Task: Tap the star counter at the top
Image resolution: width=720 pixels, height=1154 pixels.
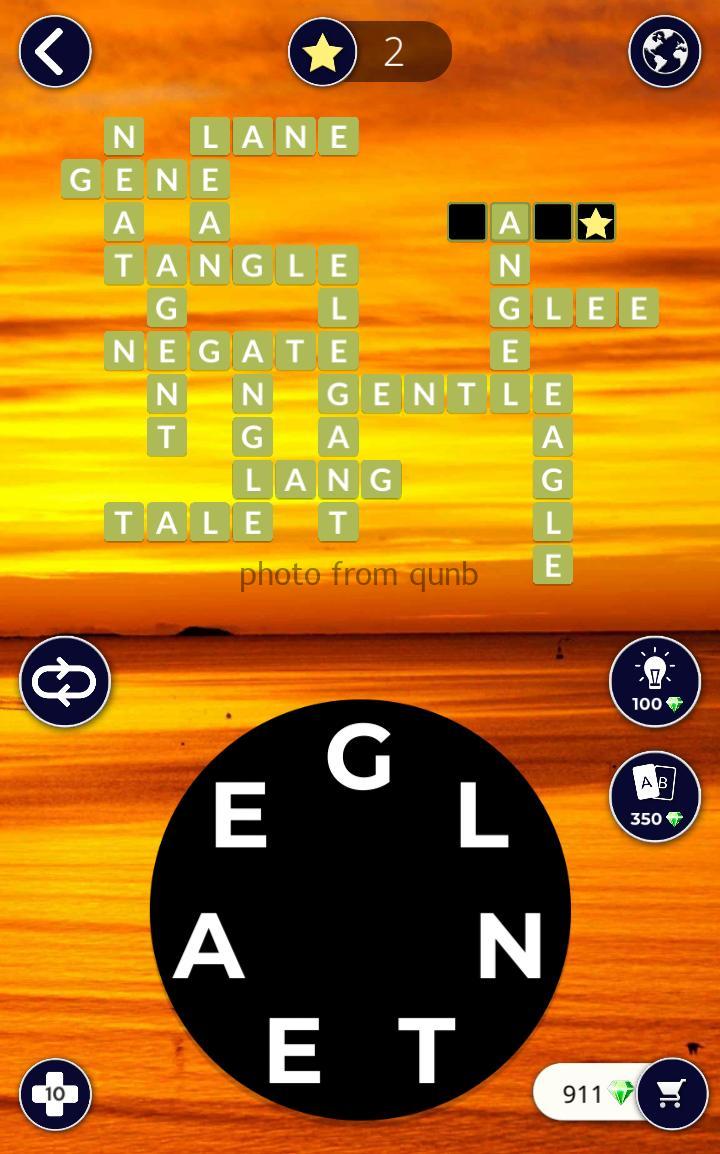Action: click(370, 52)
